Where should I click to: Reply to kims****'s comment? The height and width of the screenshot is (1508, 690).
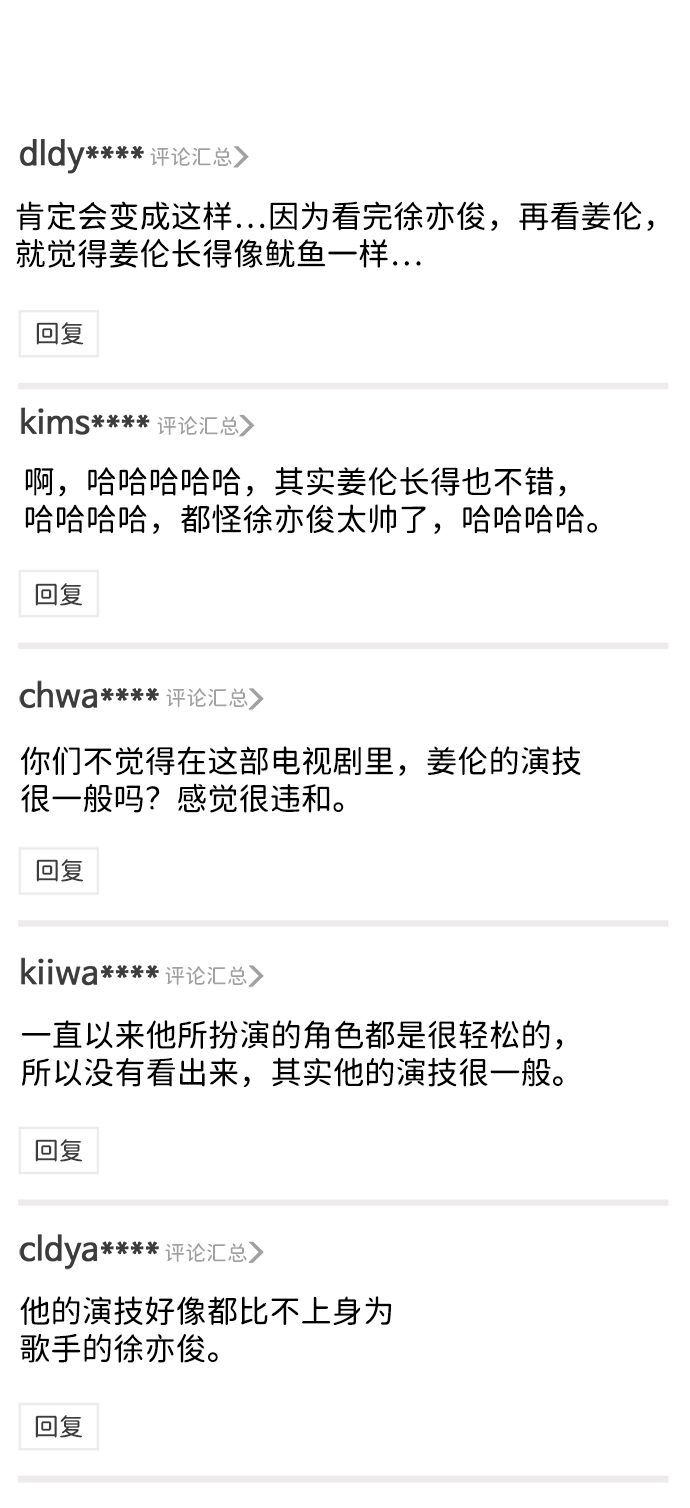(59, 594)
